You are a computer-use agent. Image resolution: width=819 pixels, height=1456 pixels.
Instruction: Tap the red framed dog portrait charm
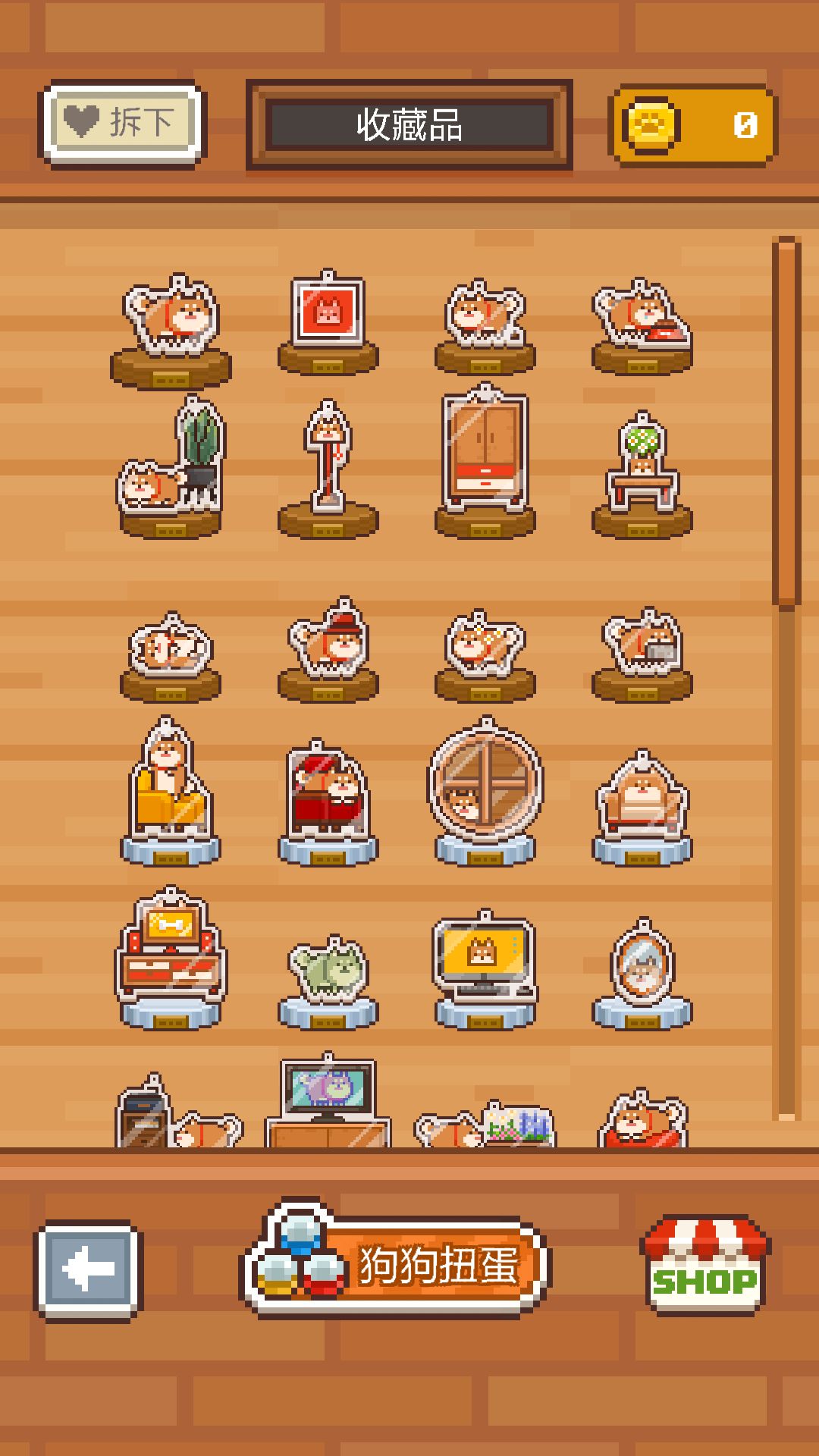(328, 315)
